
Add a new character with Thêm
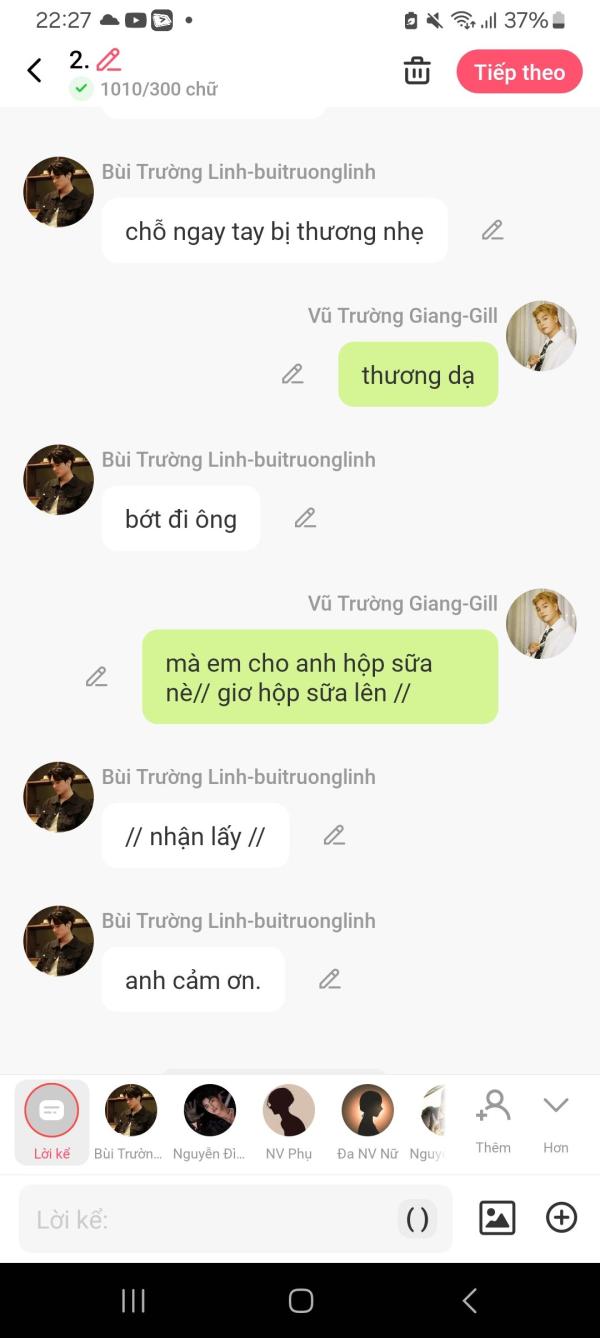[x=493, y=1121]
